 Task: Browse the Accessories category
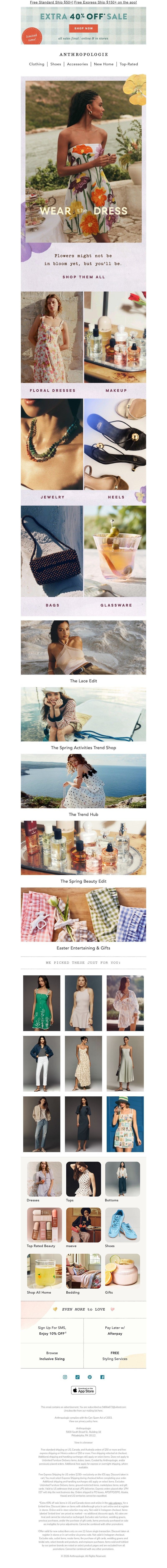coord(77,64)
